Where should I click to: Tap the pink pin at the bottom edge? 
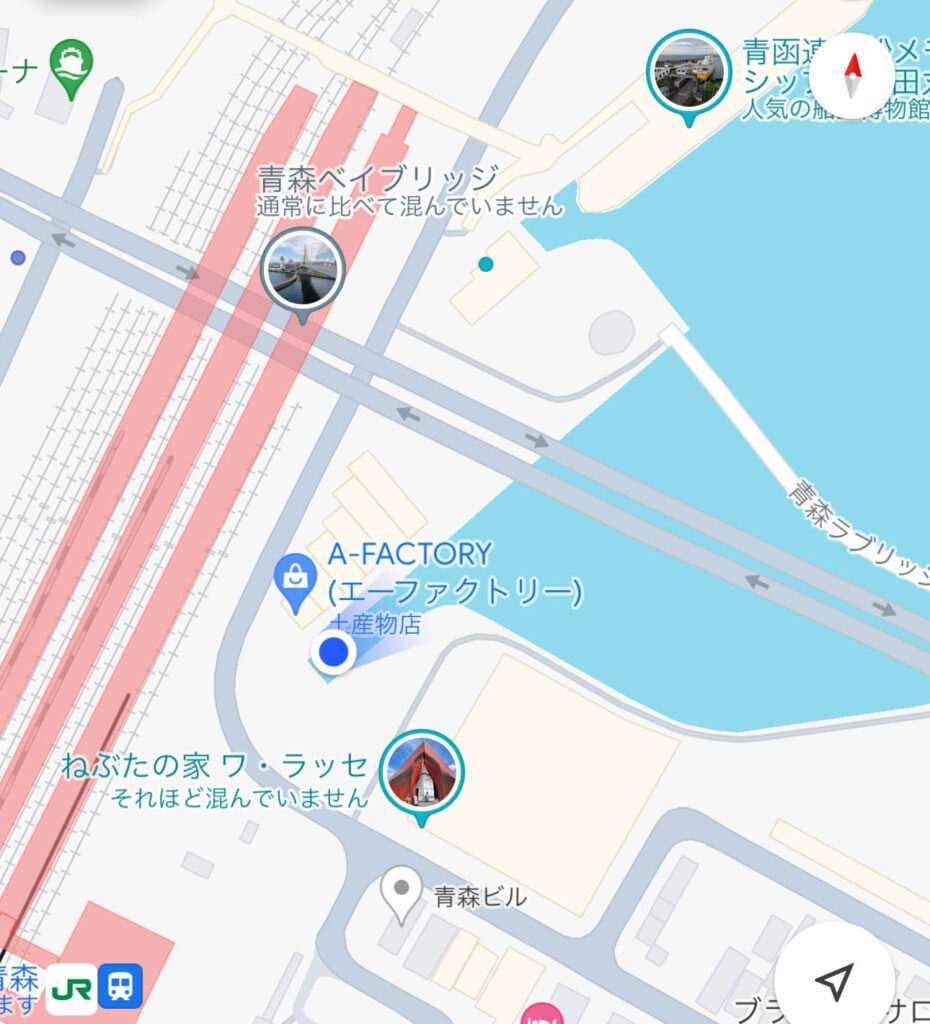coord(541,1015)
